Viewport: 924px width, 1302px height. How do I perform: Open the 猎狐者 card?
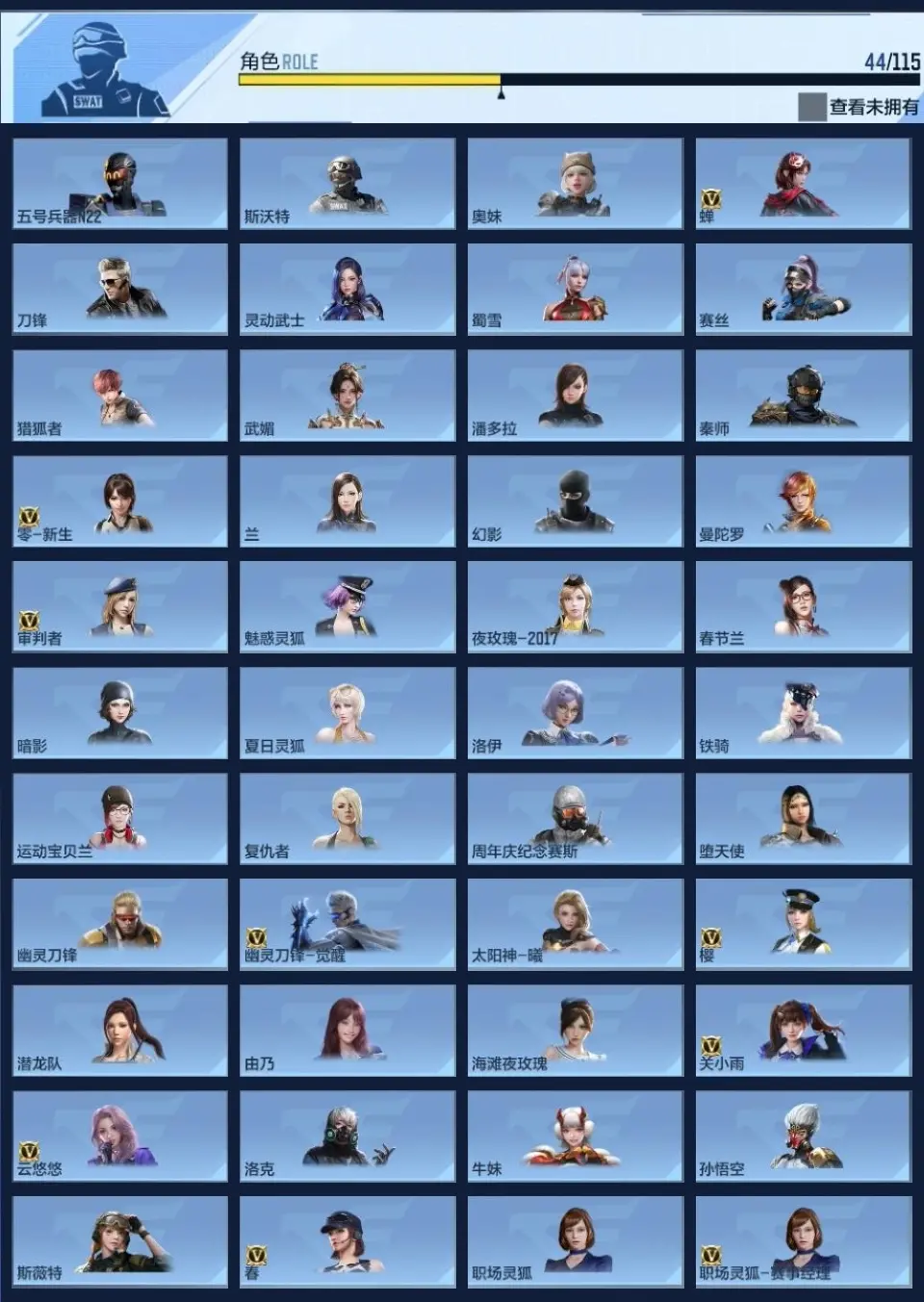120,396
